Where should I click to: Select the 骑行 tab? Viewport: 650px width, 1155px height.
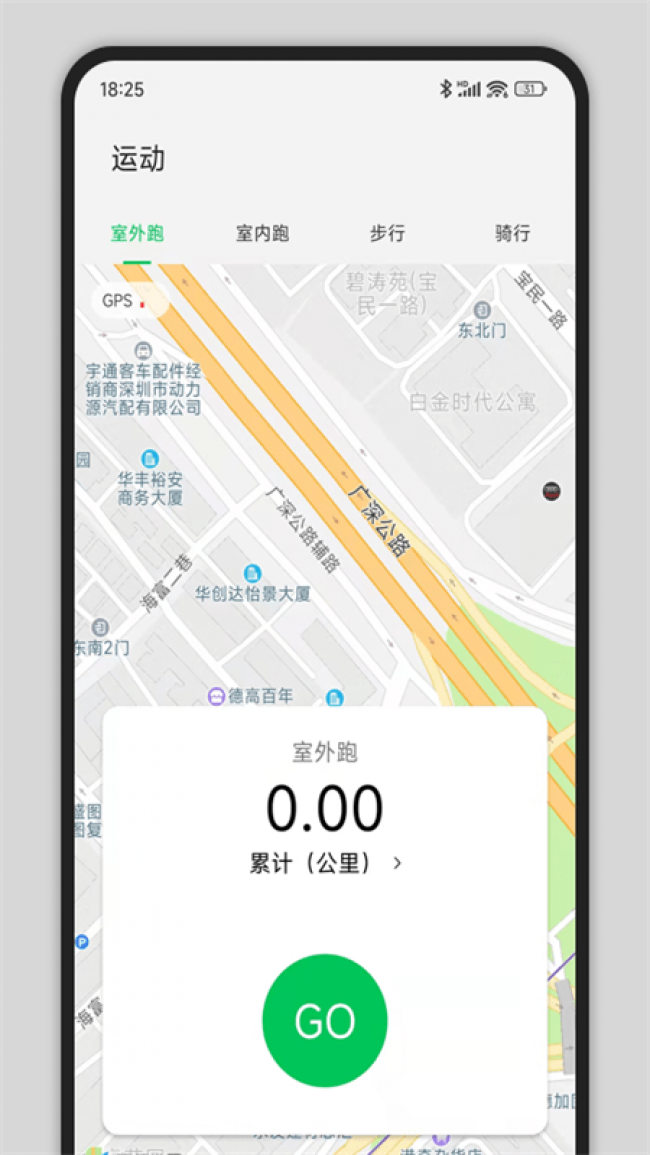point(512,234)
